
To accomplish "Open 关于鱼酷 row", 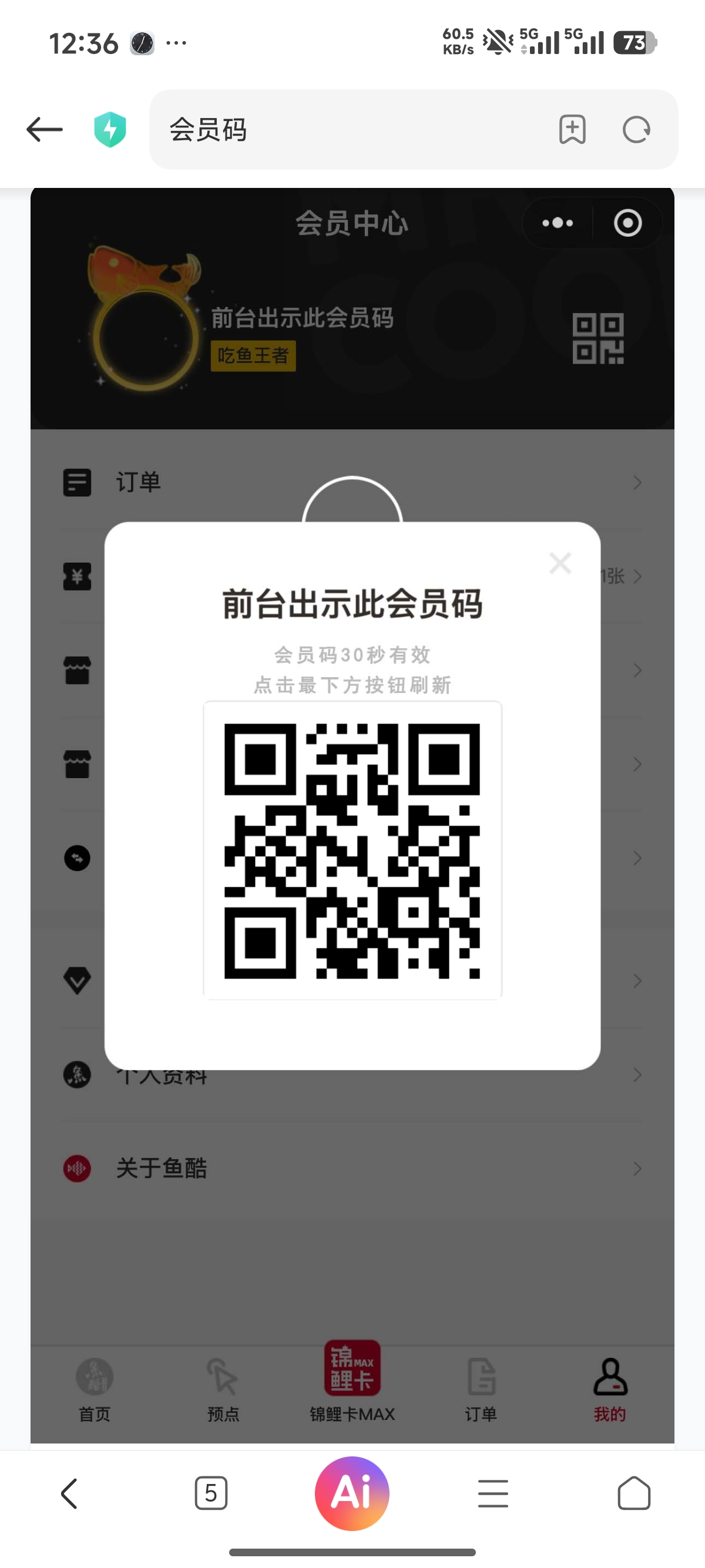I will point(352,1168).
